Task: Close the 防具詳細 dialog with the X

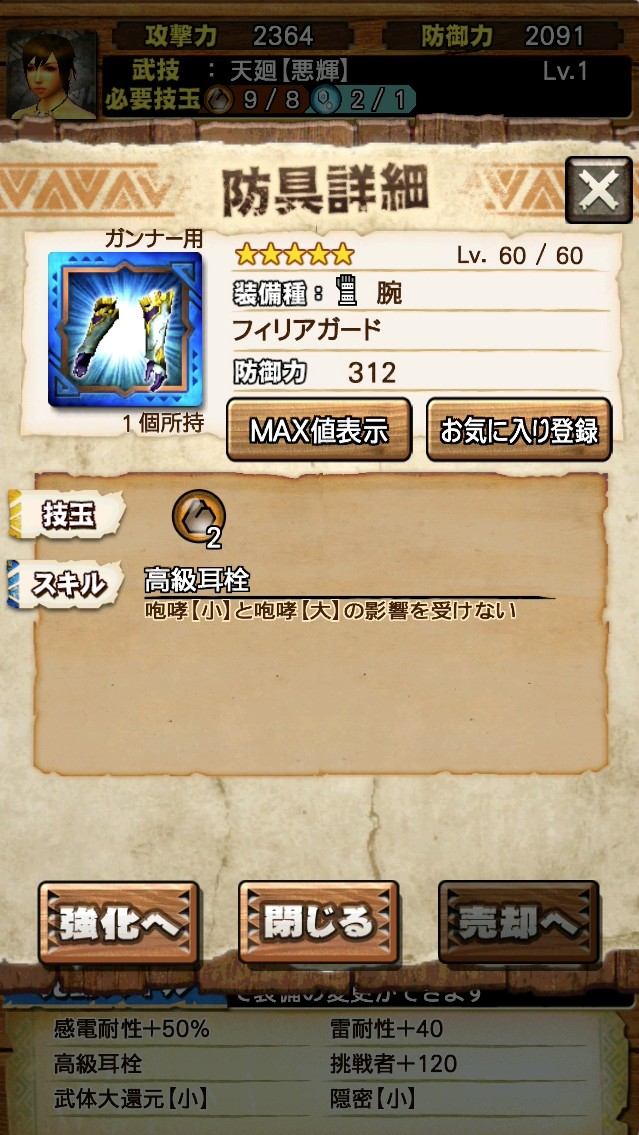Action: pyautogui.click(x=598, y=190)
